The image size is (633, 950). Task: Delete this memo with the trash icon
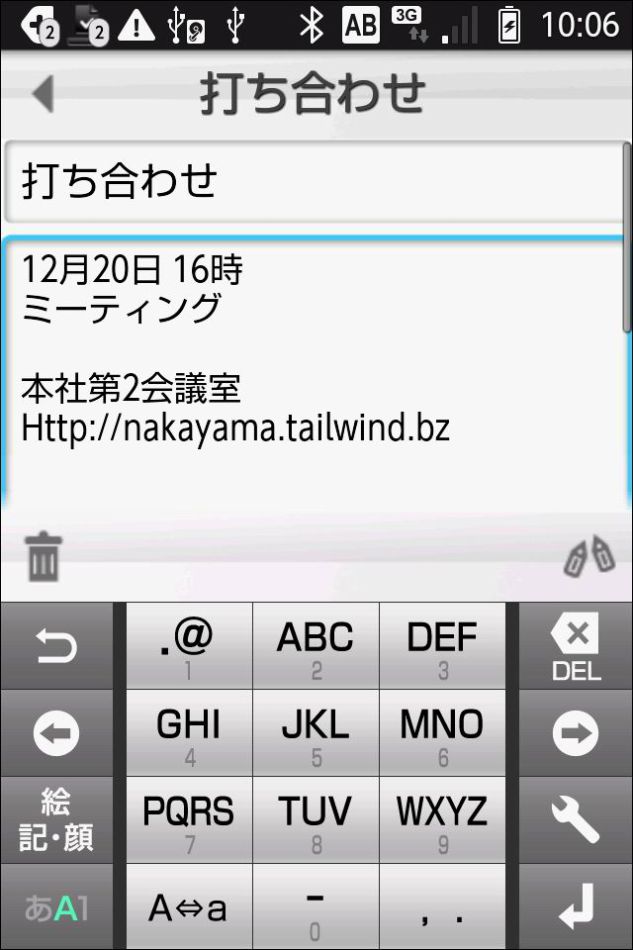tap(43, 557)
